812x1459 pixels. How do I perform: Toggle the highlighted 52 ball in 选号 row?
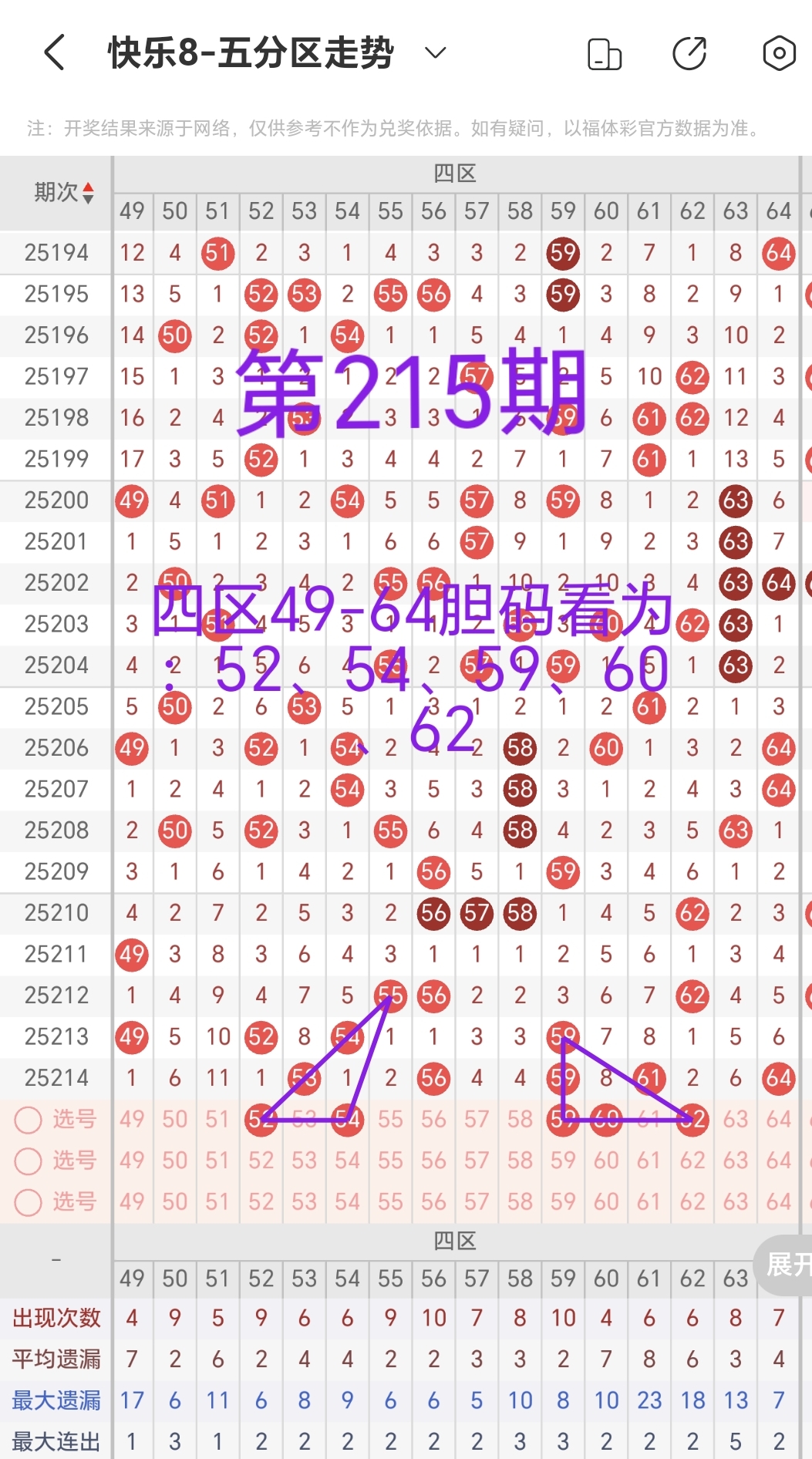pyautogui.click(x=261, y=1120)
